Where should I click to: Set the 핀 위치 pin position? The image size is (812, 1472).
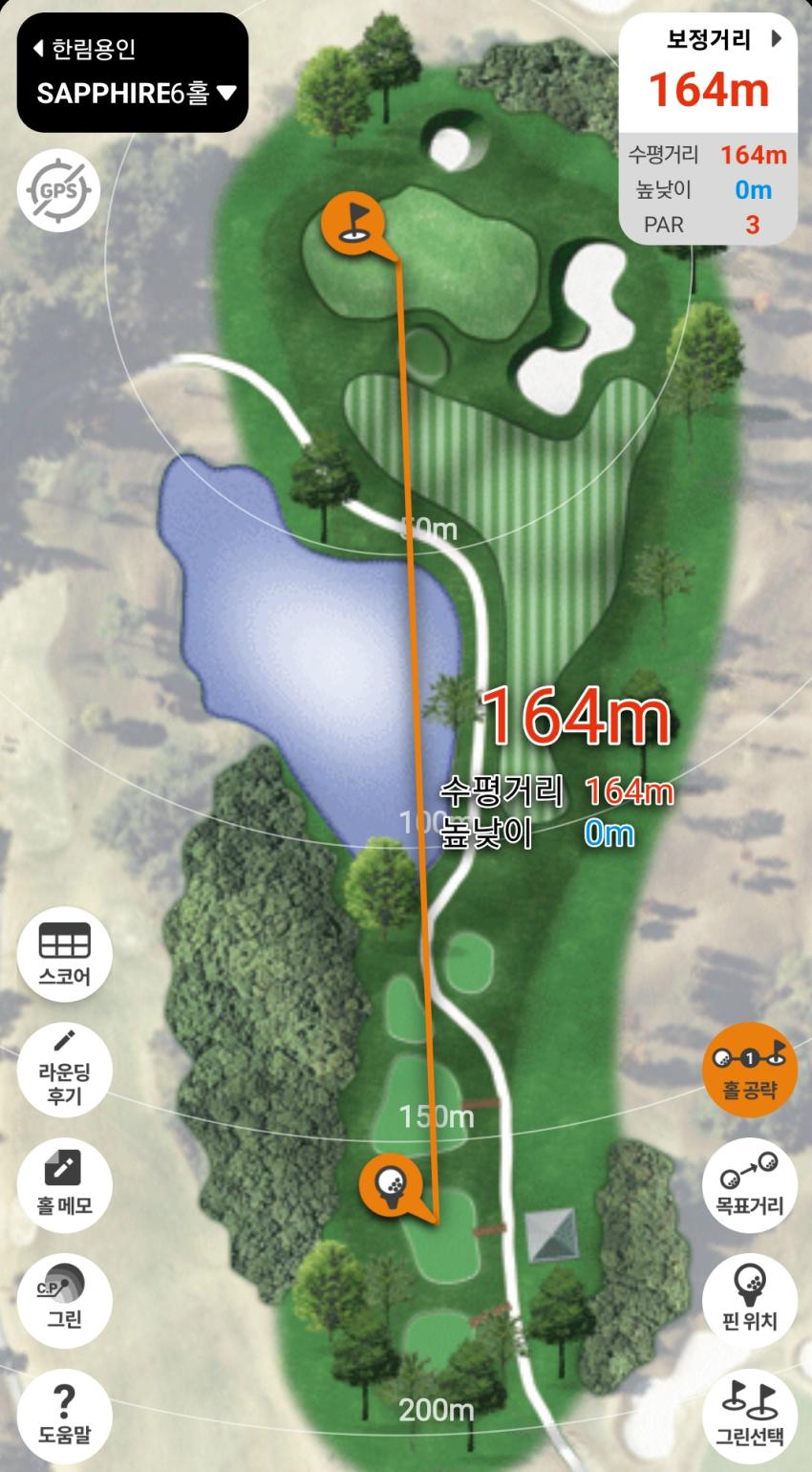[x=750, y=1300]
